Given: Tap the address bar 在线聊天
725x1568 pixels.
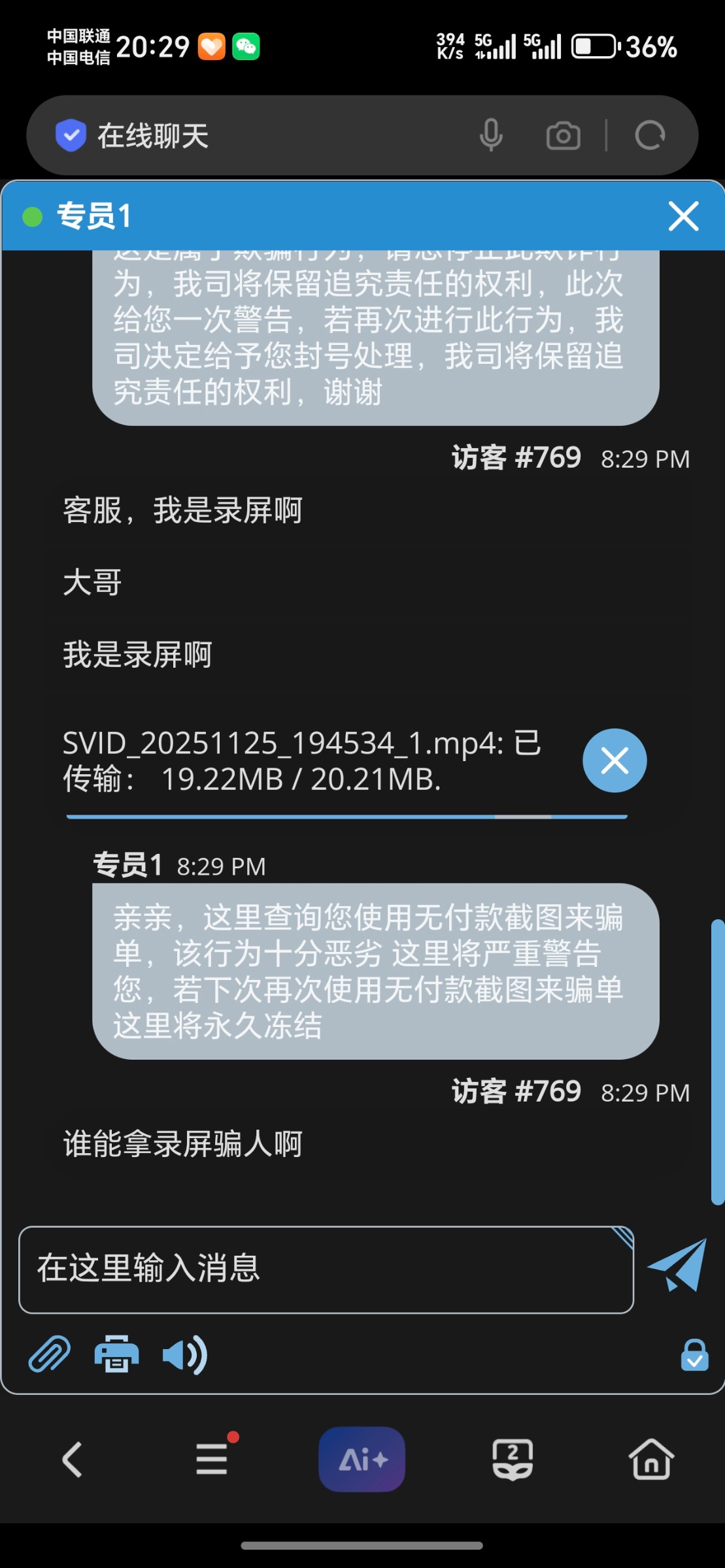Looking at the screenshot, I should (x=261, y=136).
